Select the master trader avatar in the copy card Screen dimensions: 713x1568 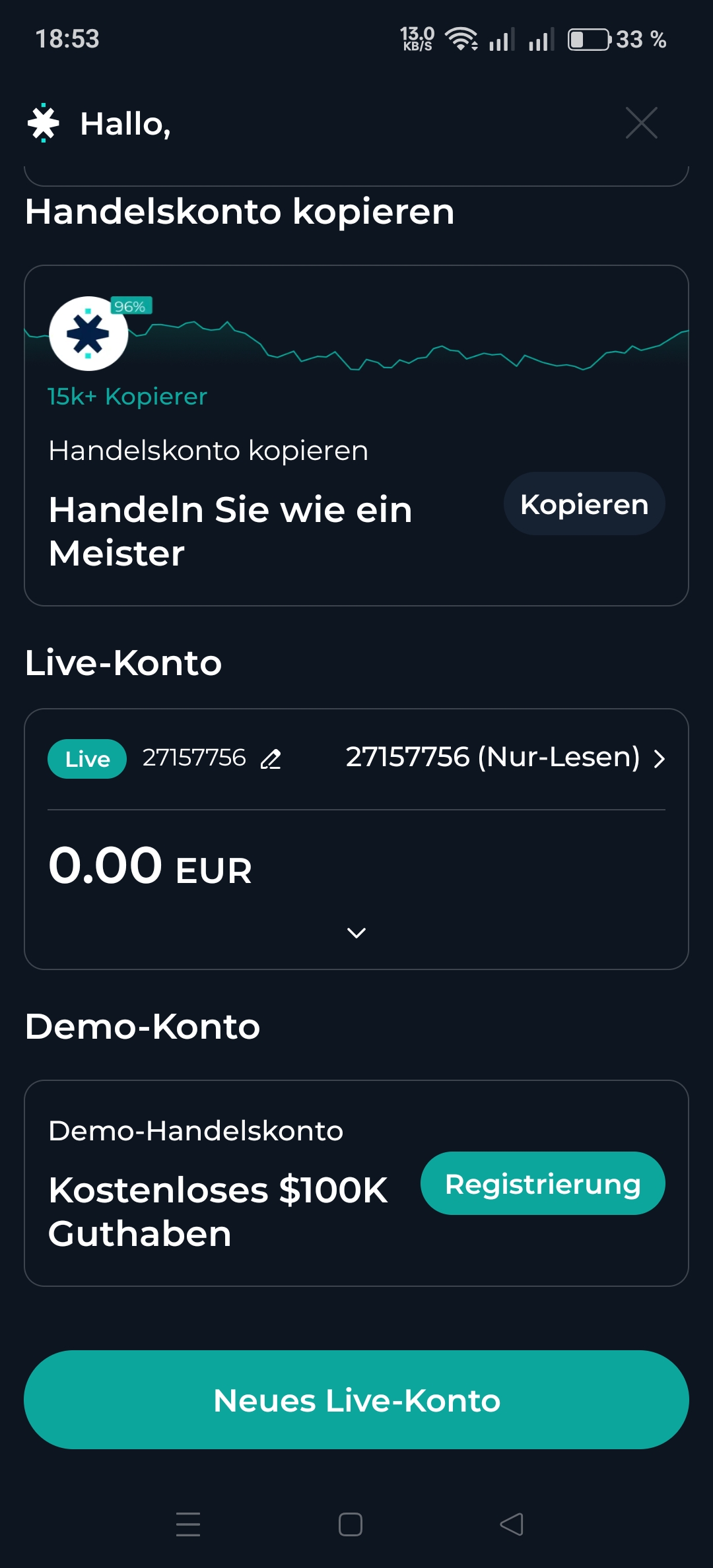[x=87, y=333]
